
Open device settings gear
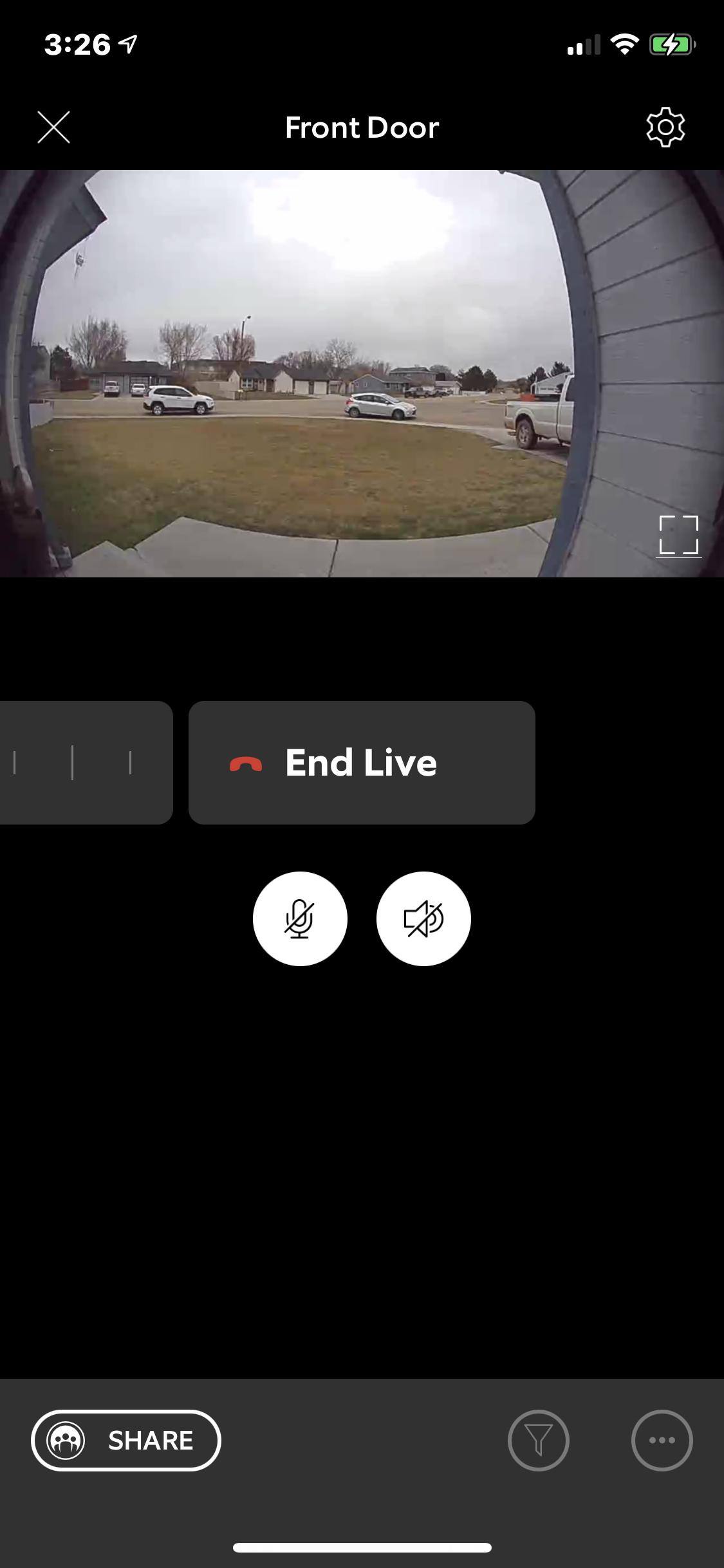click(x=665, y=127)
